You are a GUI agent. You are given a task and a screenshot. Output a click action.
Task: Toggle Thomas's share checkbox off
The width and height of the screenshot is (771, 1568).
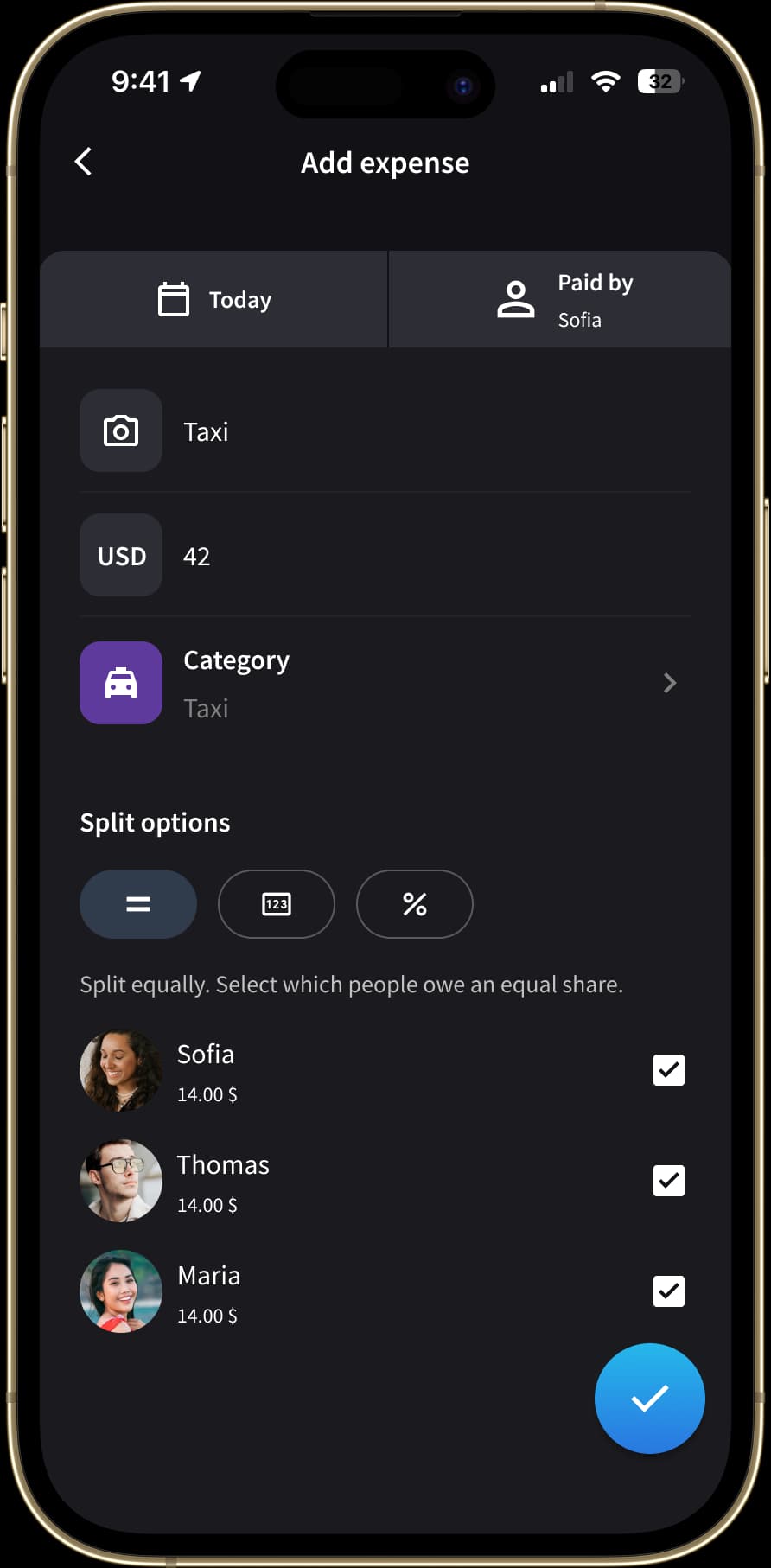coord(667,1181)
